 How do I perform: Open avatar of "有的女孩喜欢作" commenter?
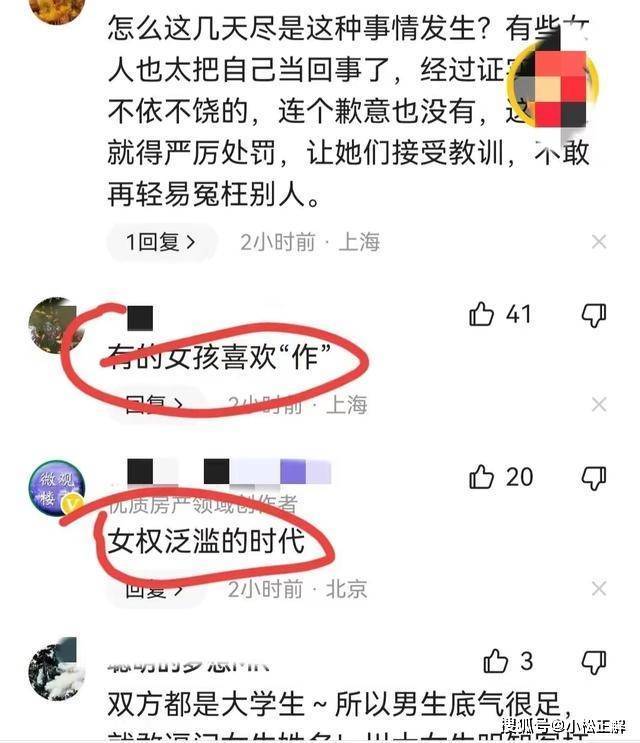[56, 325]
